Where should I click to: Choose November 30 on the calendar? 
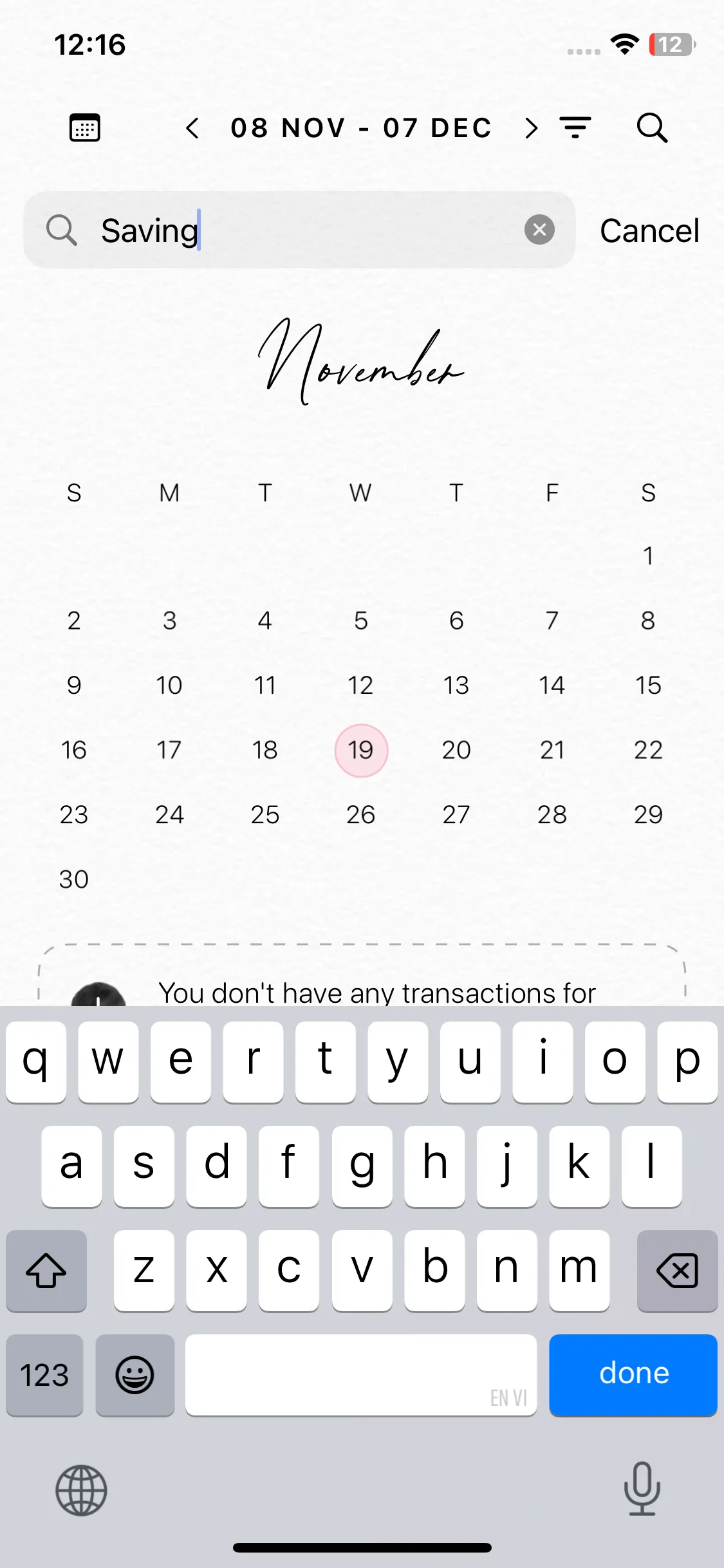[74, 879]
